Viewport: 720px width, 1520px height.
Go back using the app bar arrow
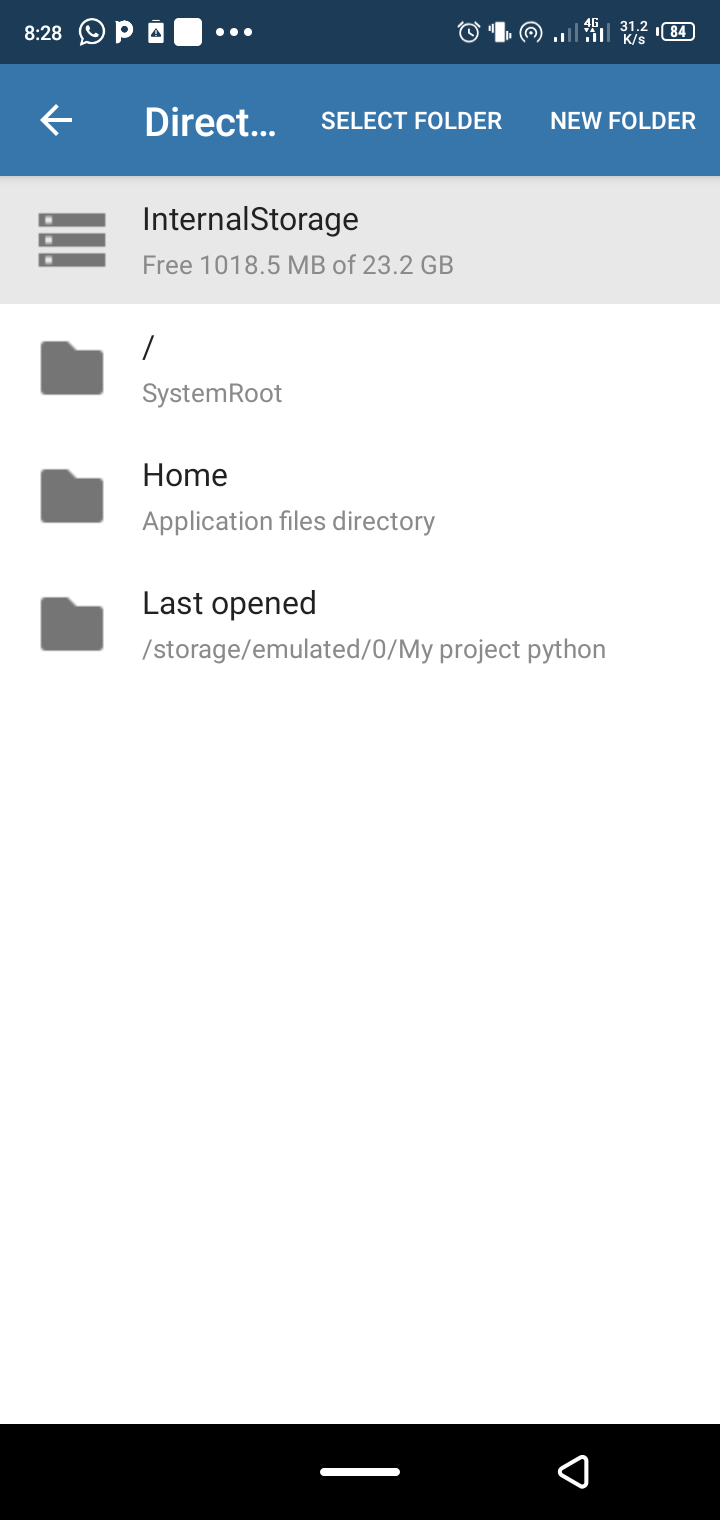point(56,121)
